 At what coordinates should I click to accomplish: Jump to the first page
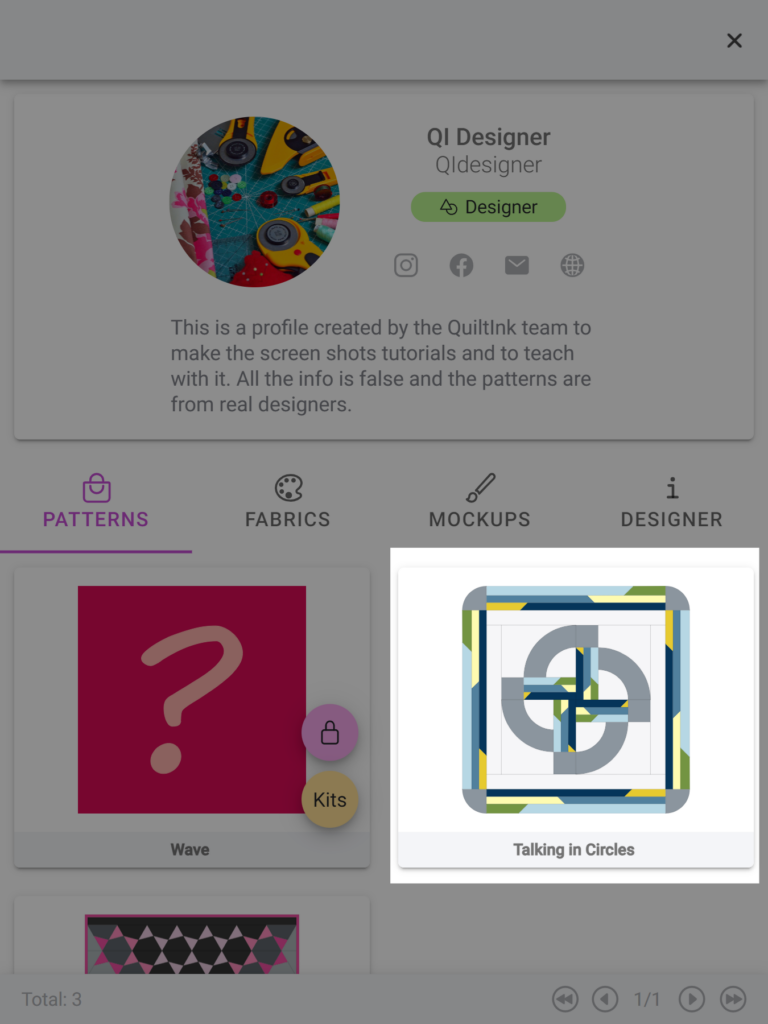tap(565, 999)
